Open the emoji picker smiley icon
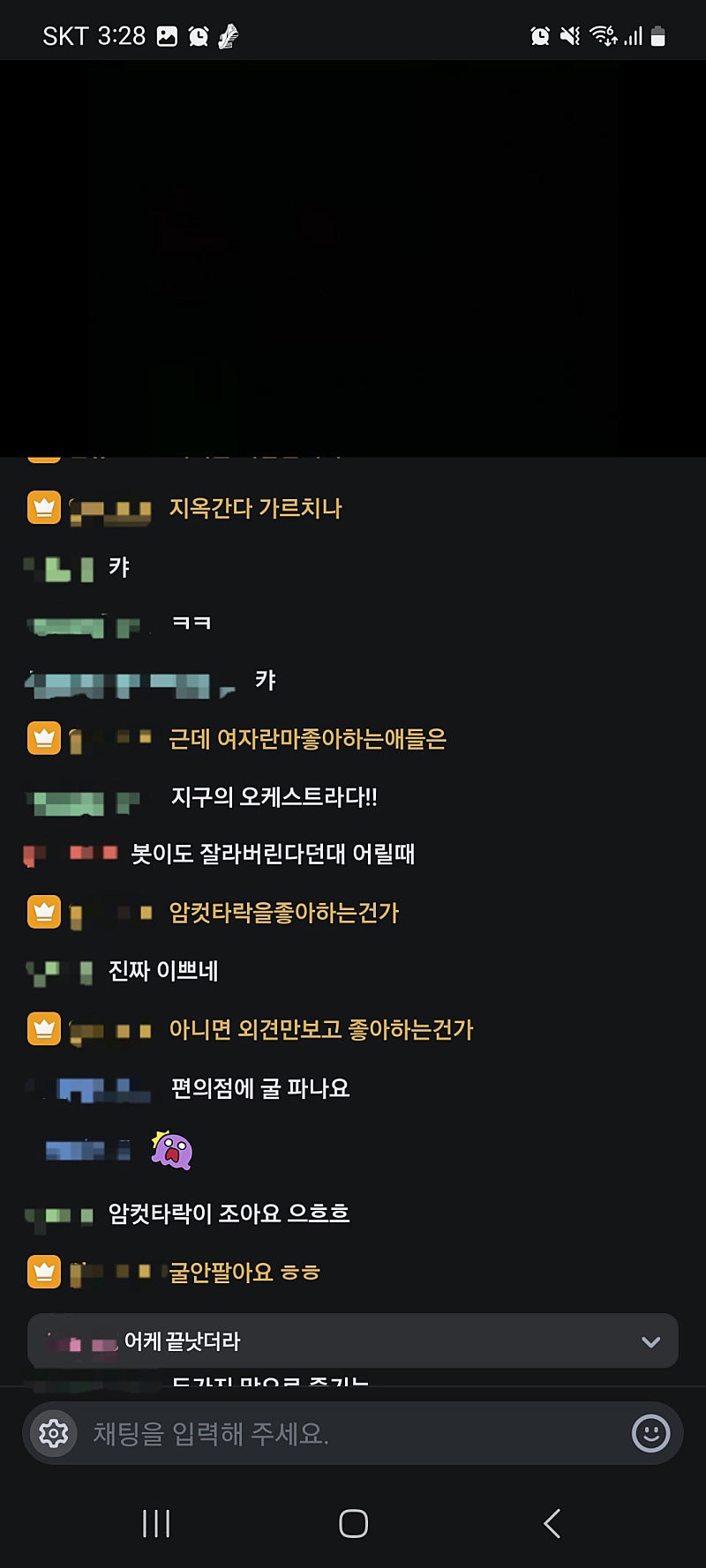The width and height of the screenshot is (706, 1568). (x=651, y=1433)
